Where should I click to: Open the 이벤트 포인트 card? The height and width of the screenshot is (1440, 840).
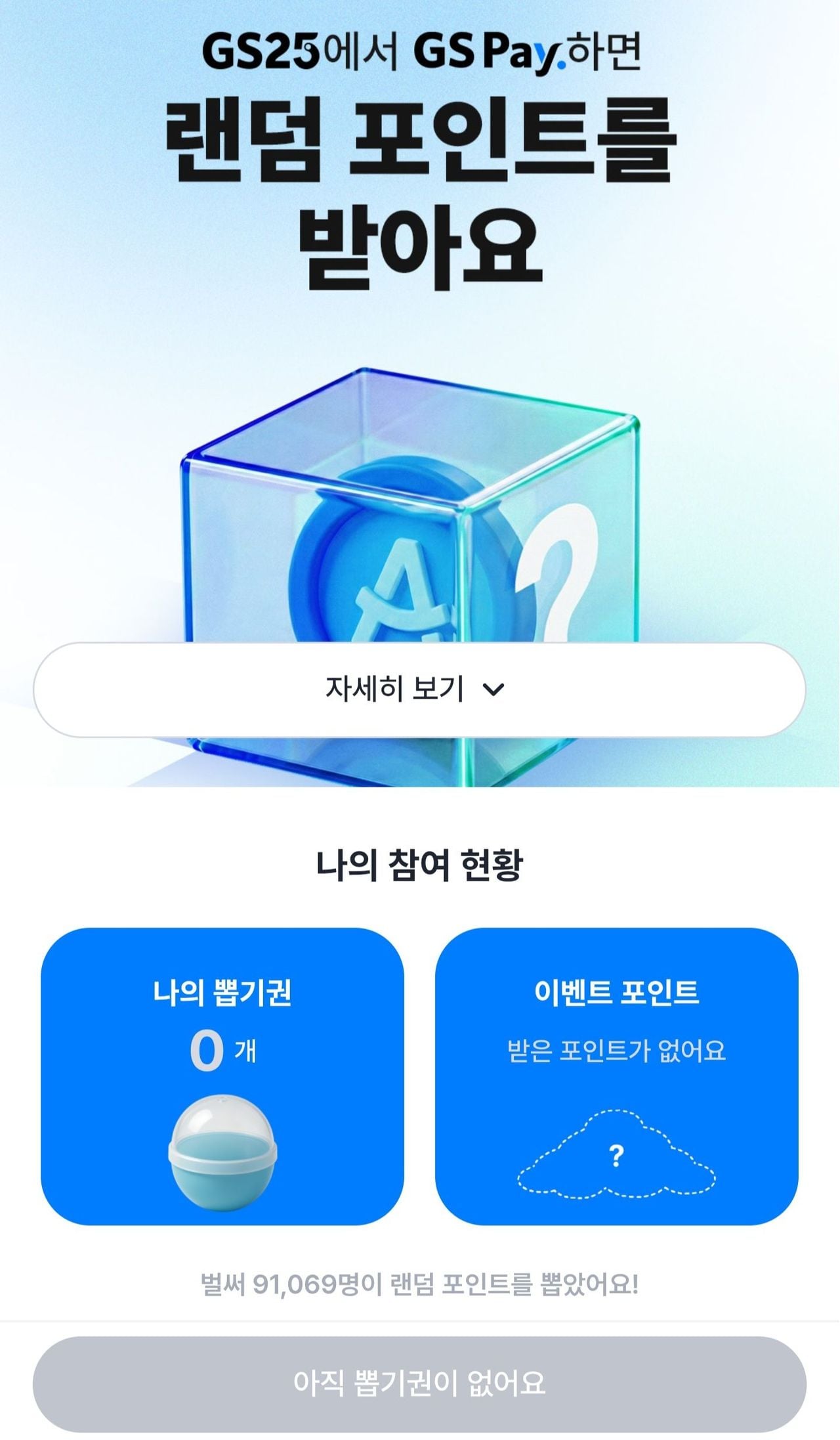tap(616, 1076)
